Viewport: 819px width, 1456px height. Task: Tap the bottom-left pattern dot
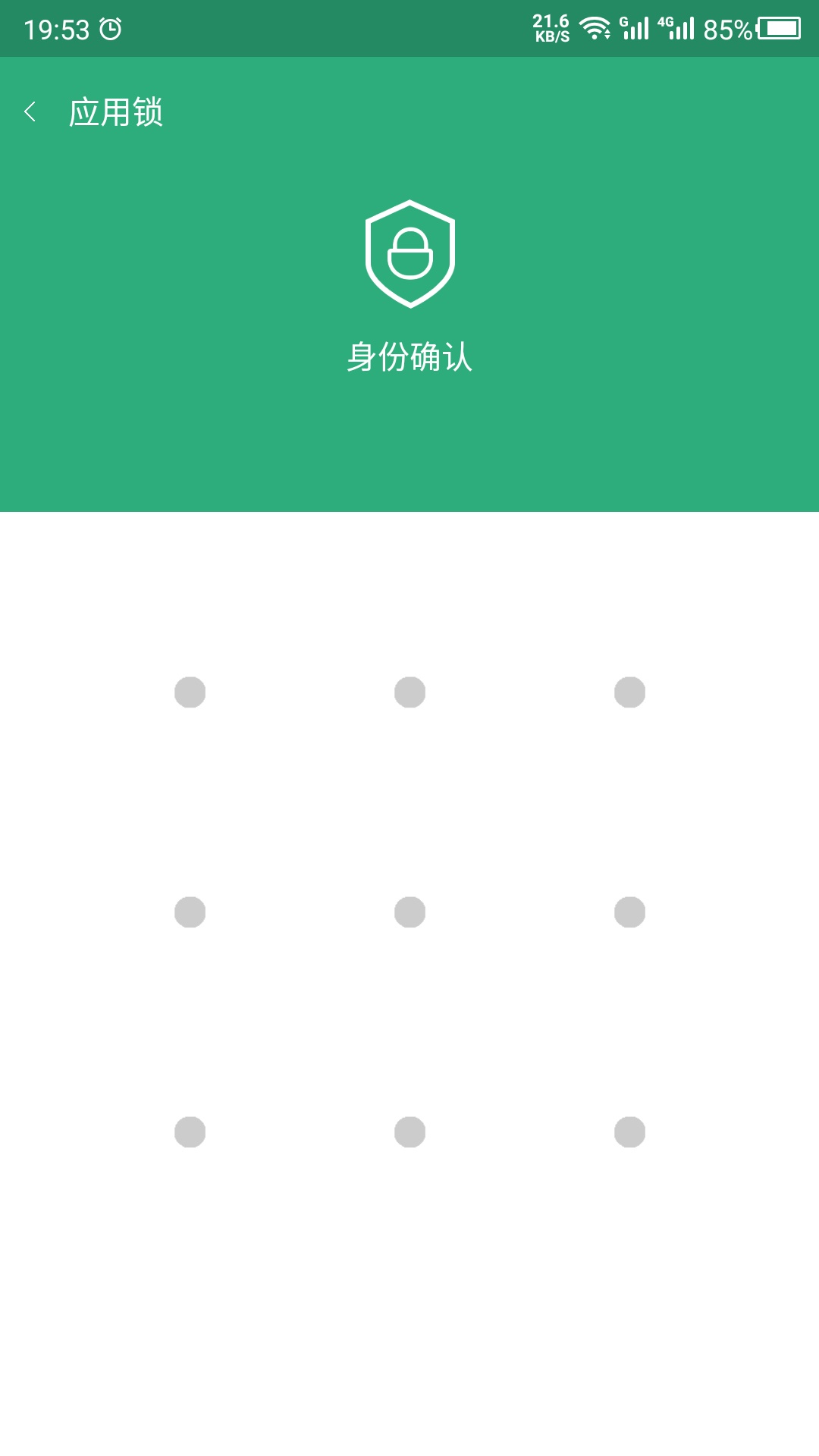pyautogui.click(x=190, y=1132)
